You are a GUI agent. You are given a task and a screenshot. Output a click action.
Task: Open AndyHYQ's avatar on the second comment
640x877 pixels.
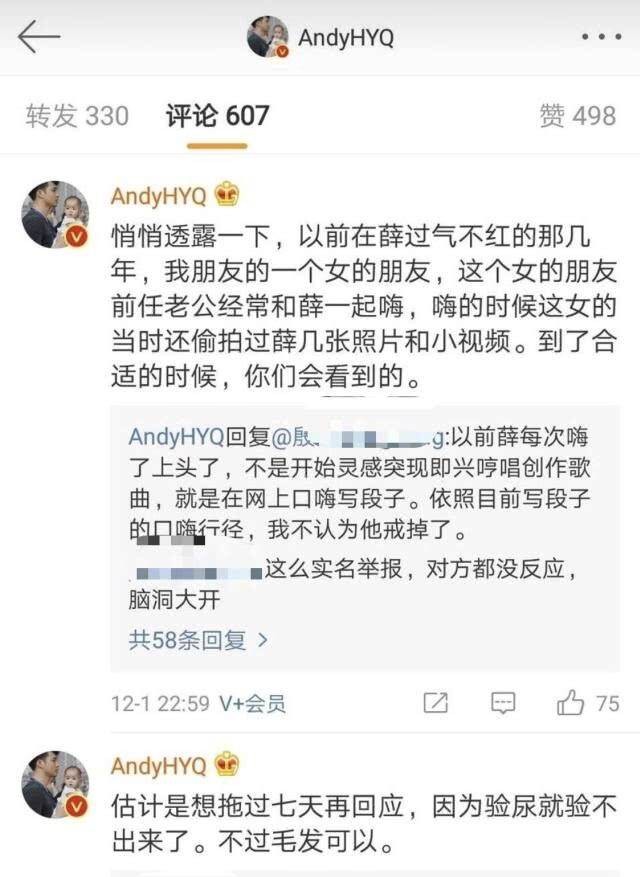point(56,784)
